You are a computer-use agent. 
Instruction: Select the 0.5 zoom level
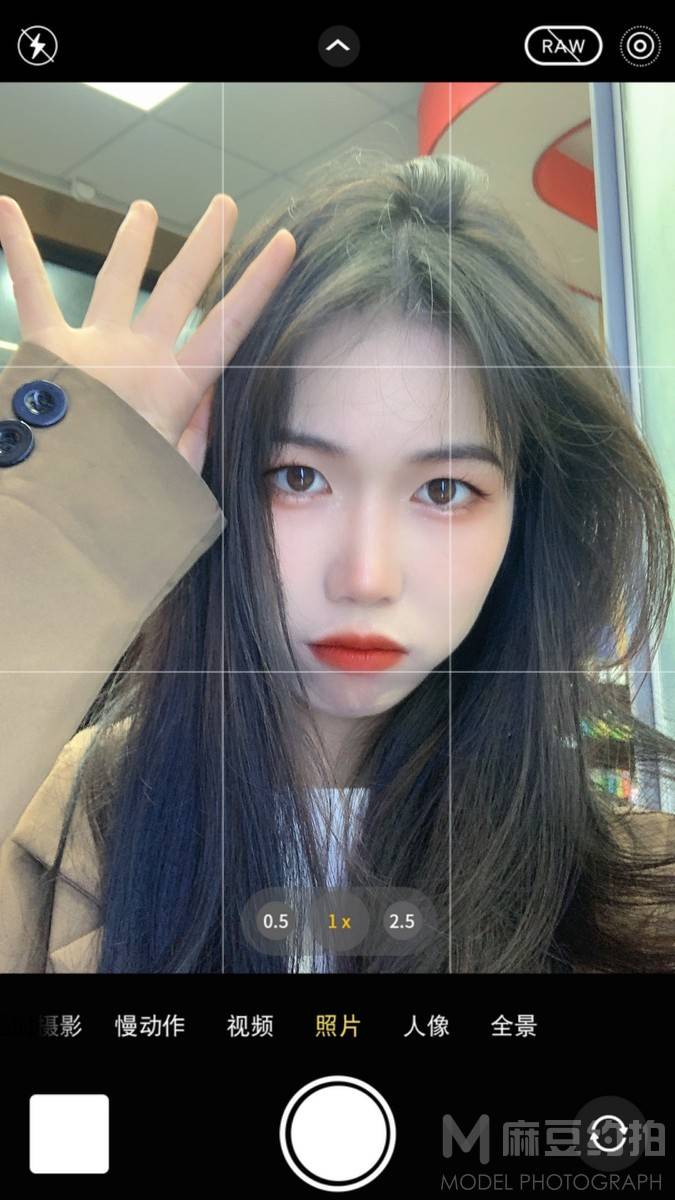[275, 921]
